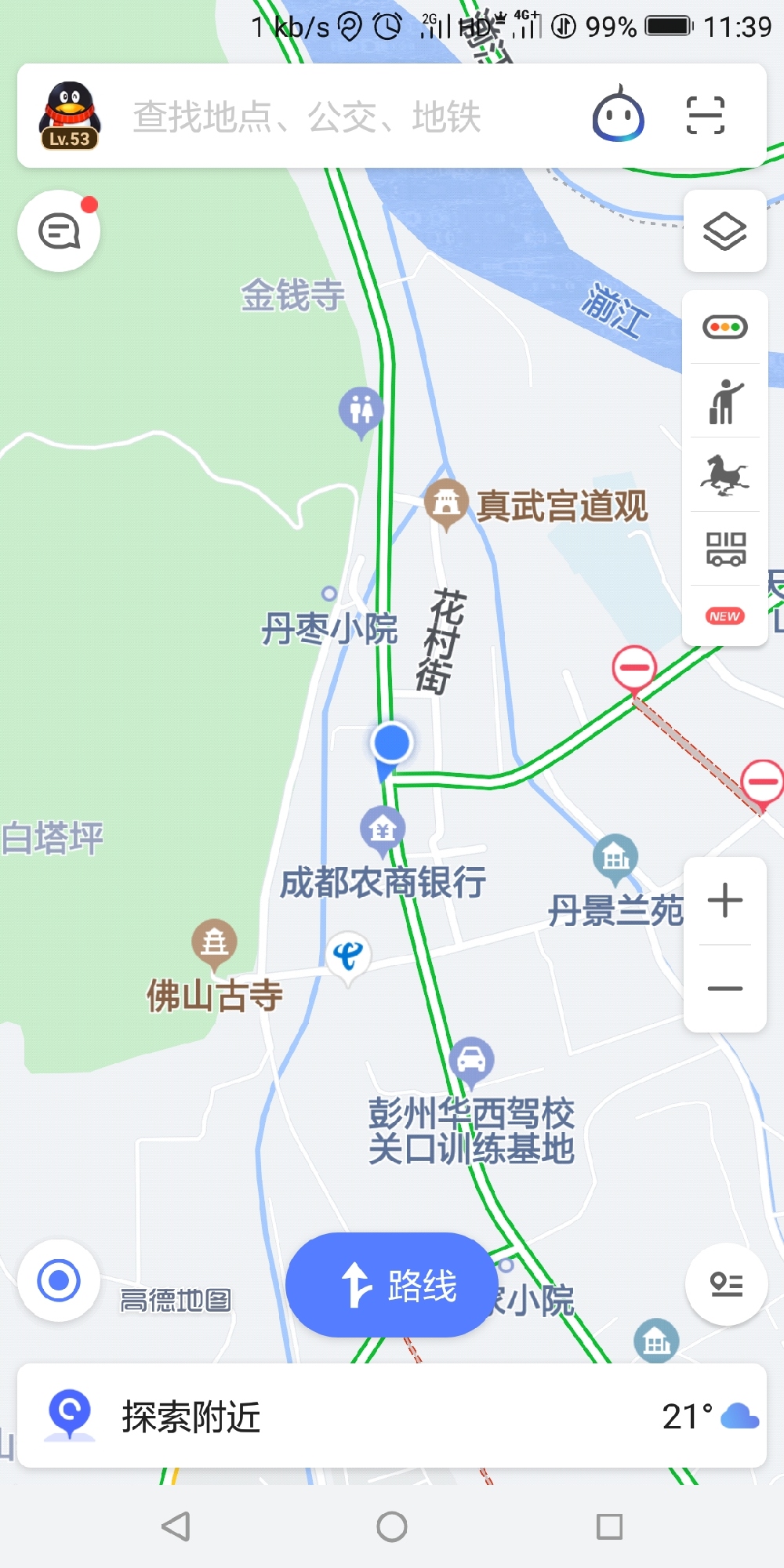Start route planning with 路线 button
Image resolution: width=784 pixels, height=1568 pixels.
(392, 1285)
